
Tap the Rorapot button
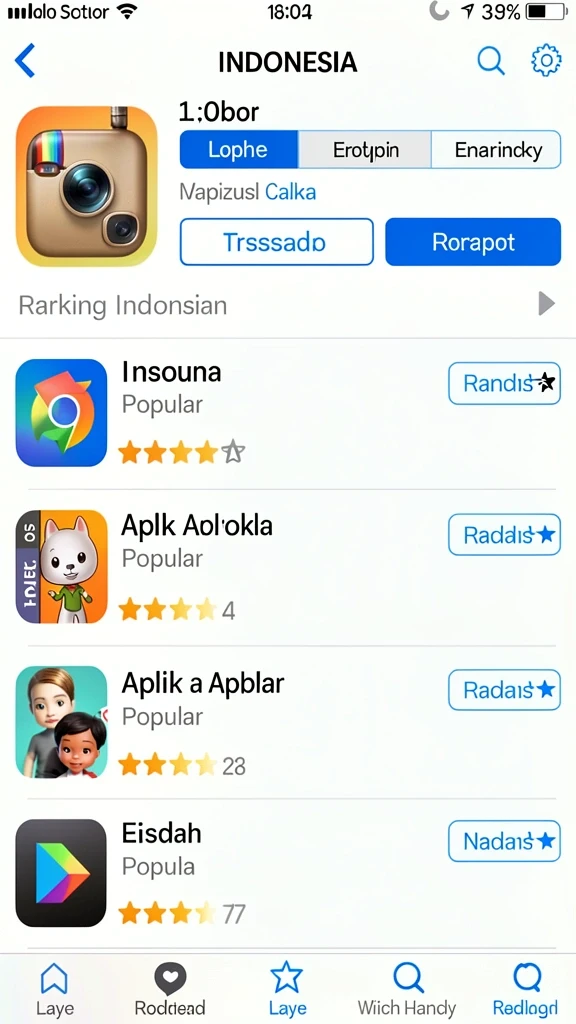click(x=473, y=242)
